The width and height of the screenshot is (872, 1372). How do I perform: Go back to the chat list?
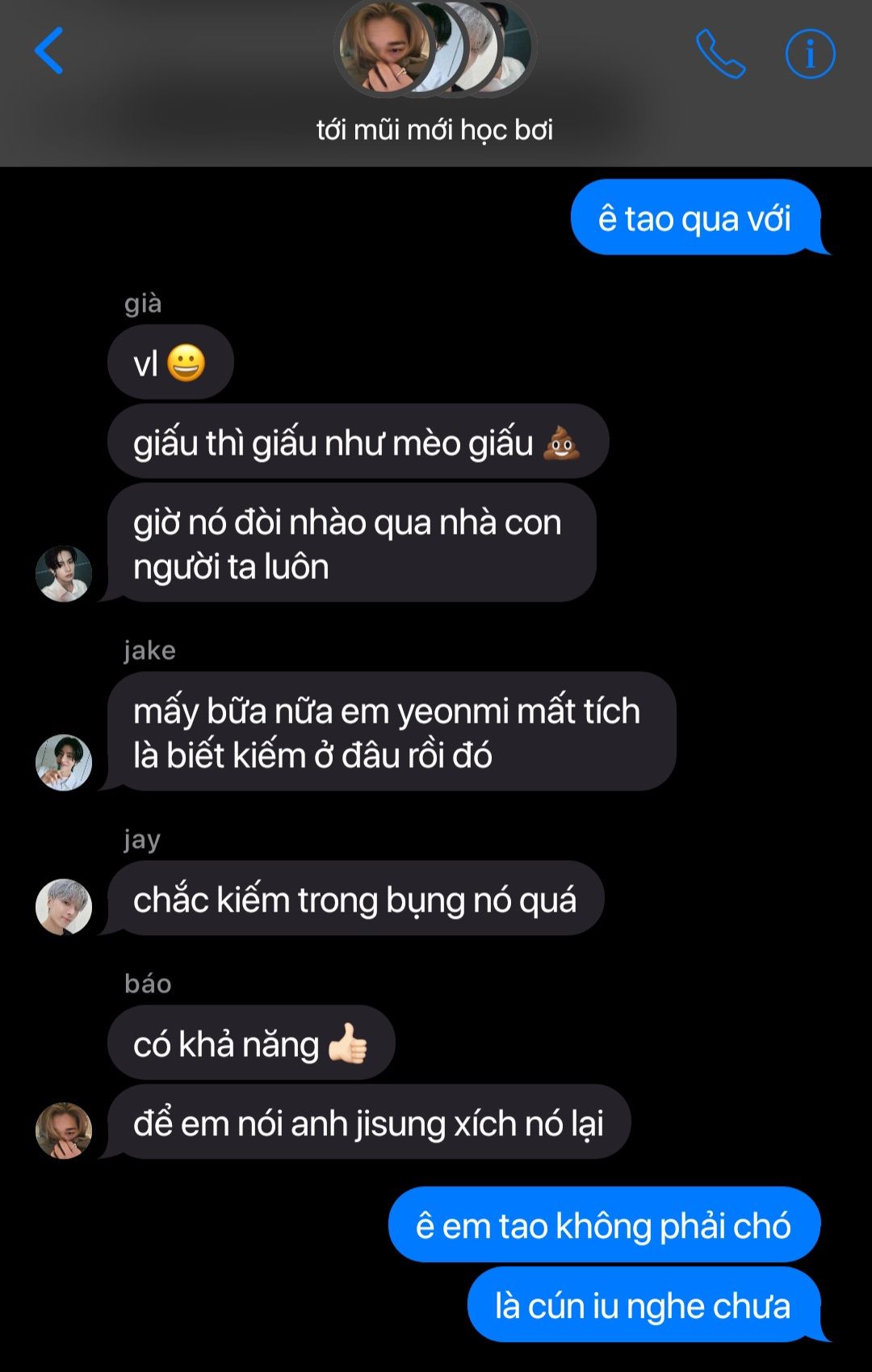pyautogui.click(x=49, y=51)
